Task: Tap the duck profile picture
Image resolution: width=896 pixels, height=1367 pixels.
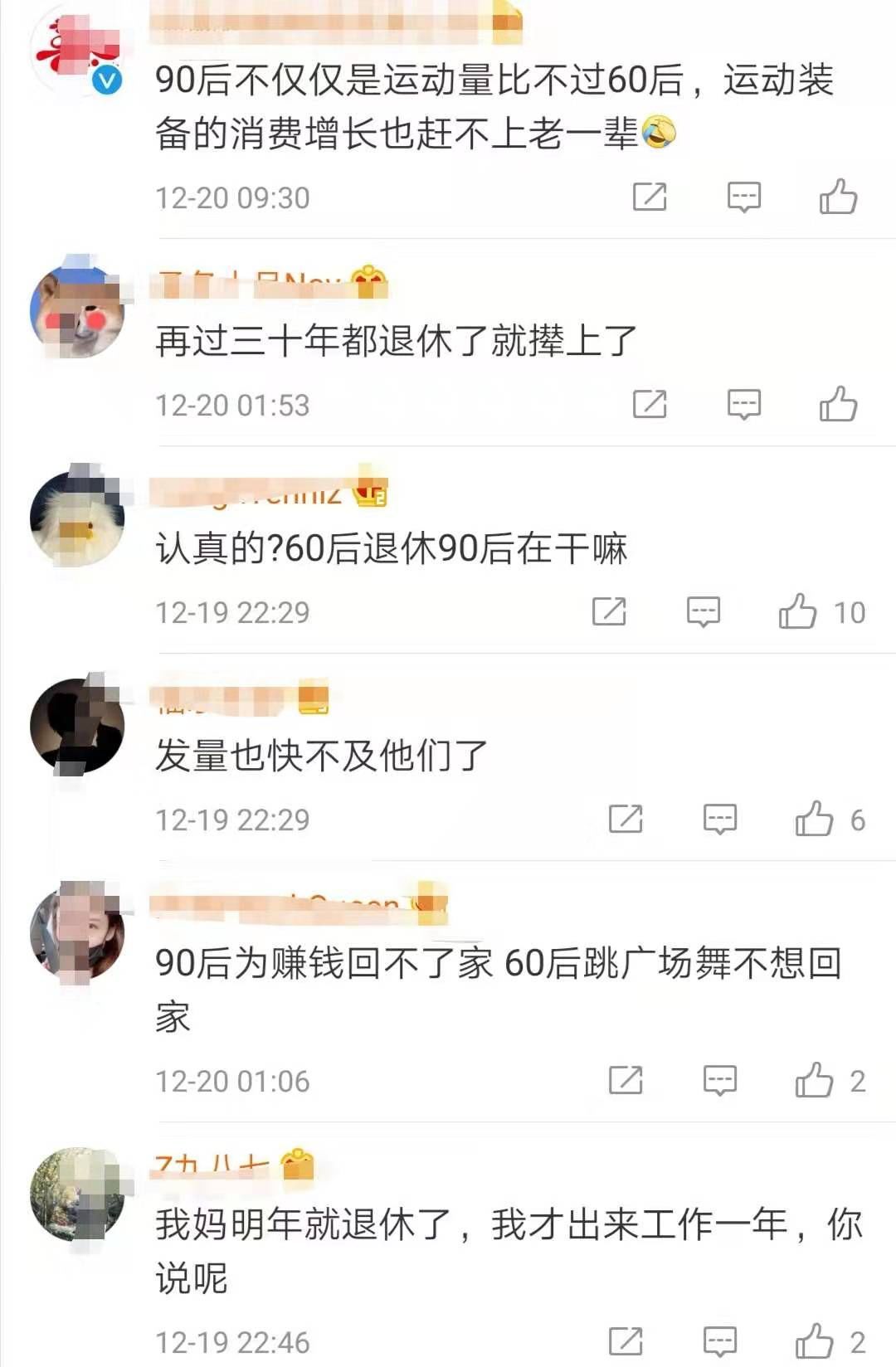Action: pos(79,514)
